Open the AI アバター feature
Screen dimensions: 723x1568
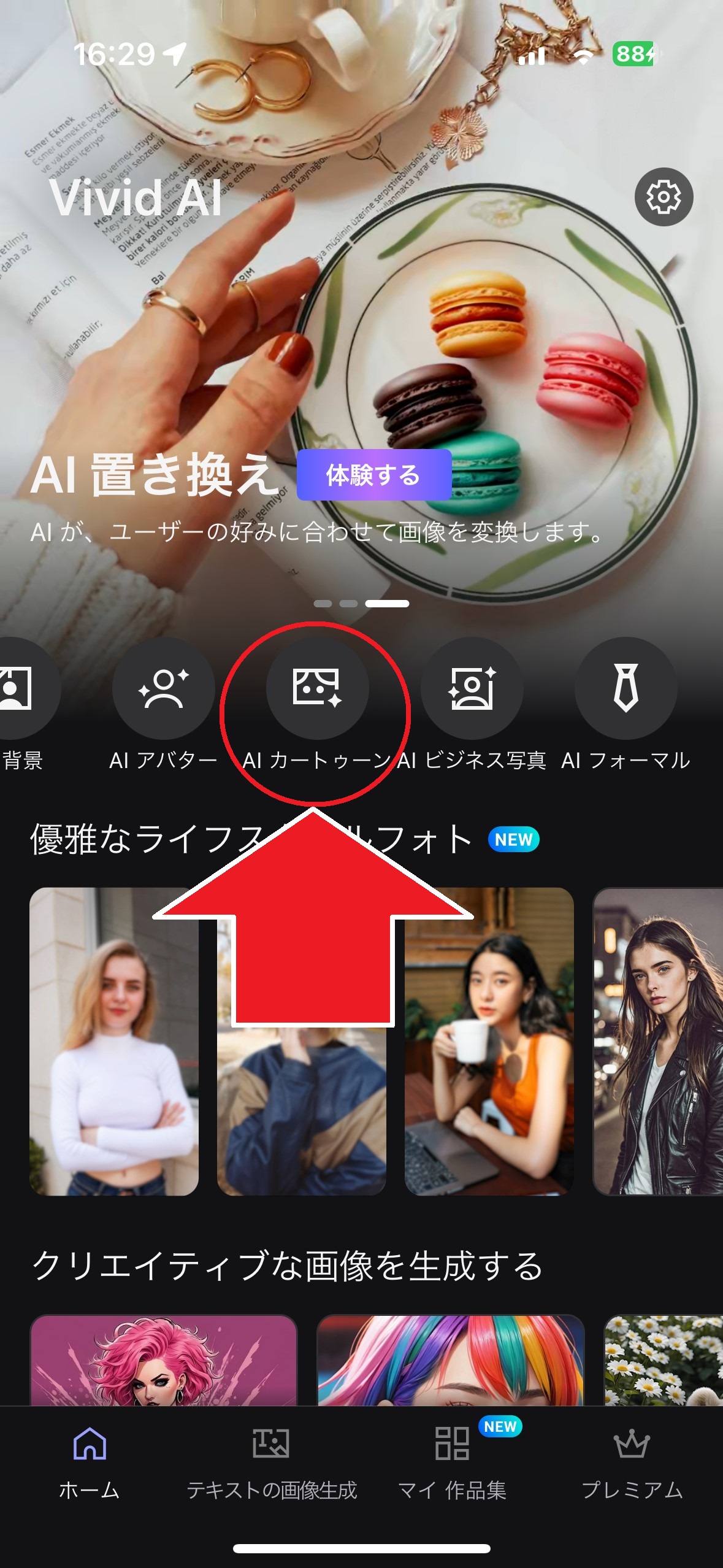pyautogui.click(x=163, y=689)
